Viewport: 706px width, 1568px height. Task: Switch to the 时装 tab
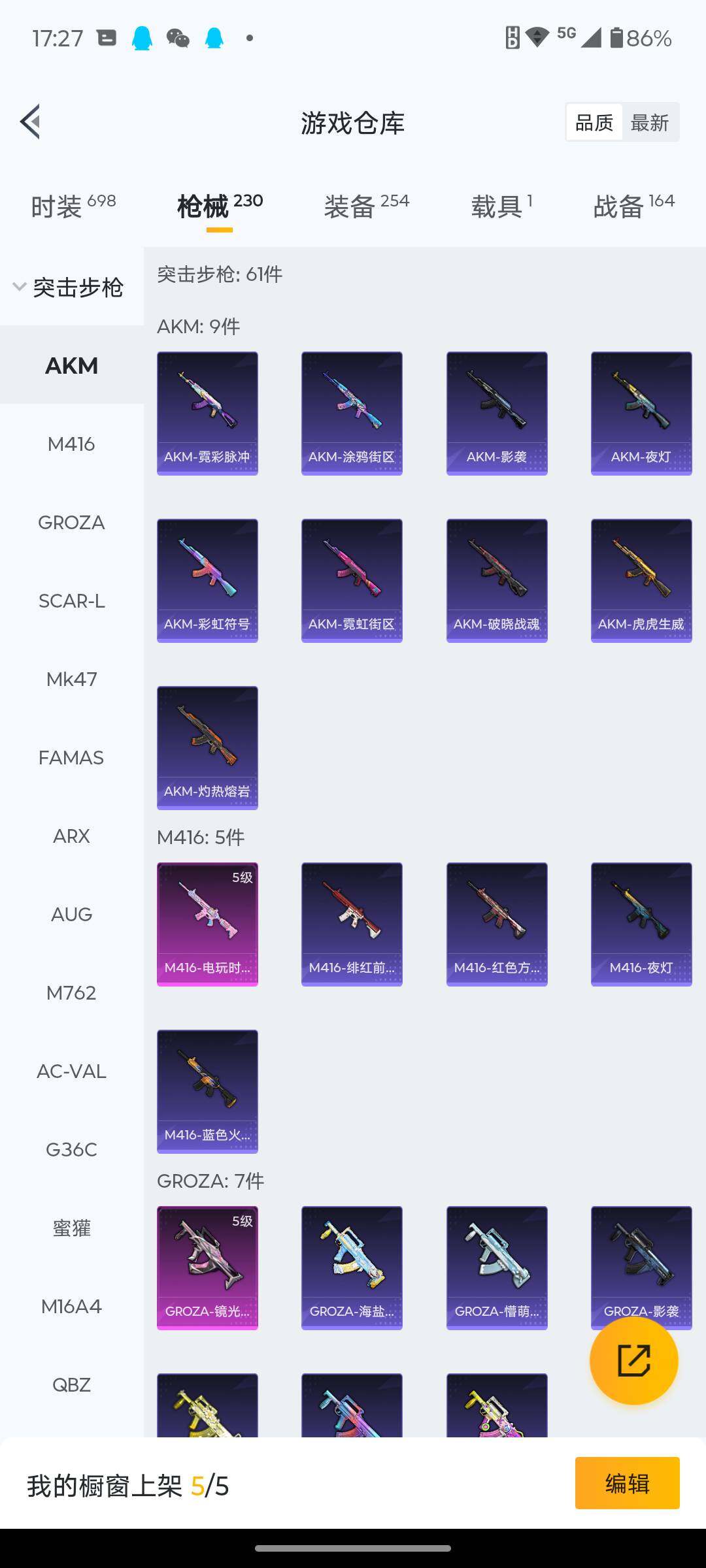click(73, 206)
